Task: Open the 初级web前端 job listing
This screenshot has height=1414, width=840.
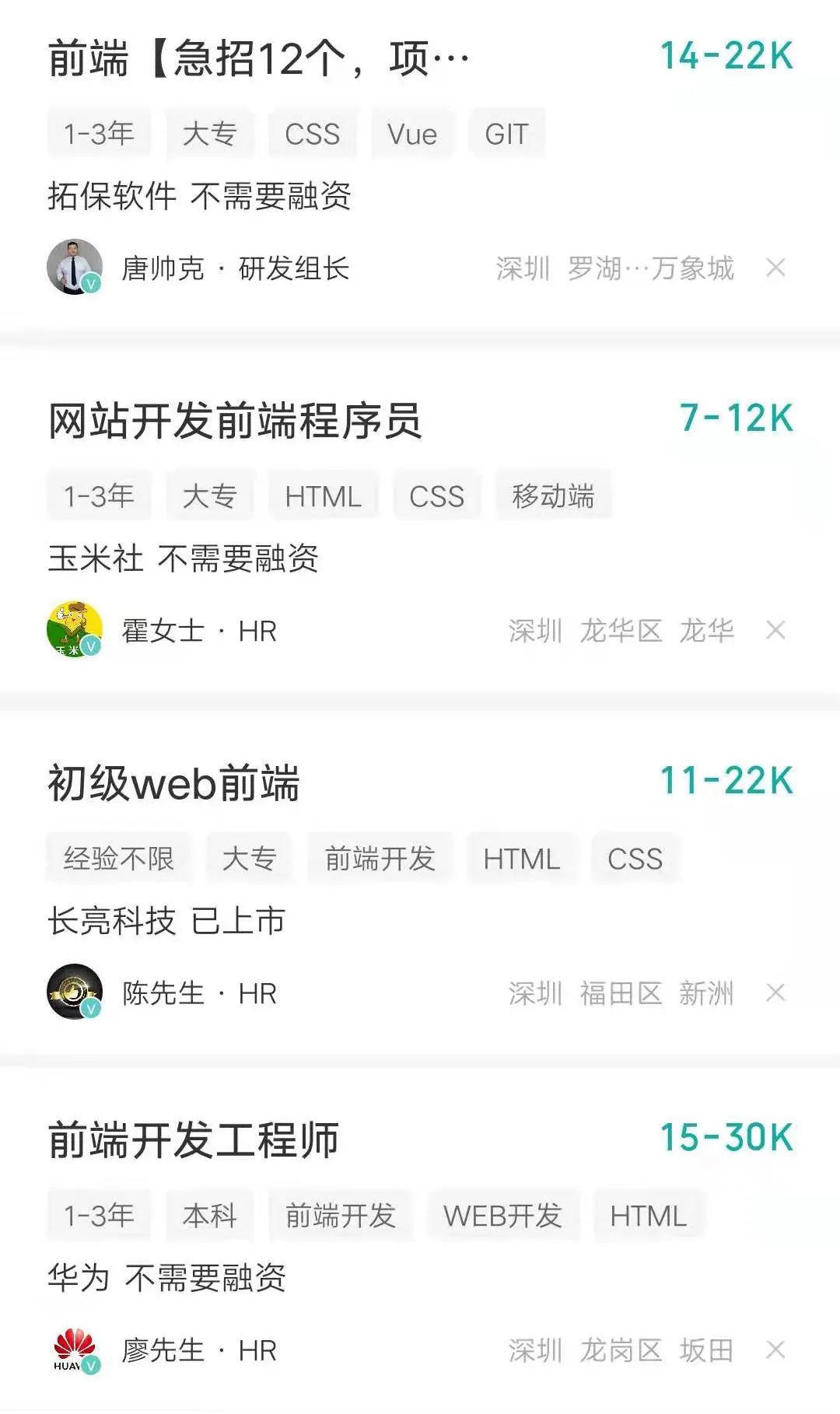Action: [x=174, y=783]
